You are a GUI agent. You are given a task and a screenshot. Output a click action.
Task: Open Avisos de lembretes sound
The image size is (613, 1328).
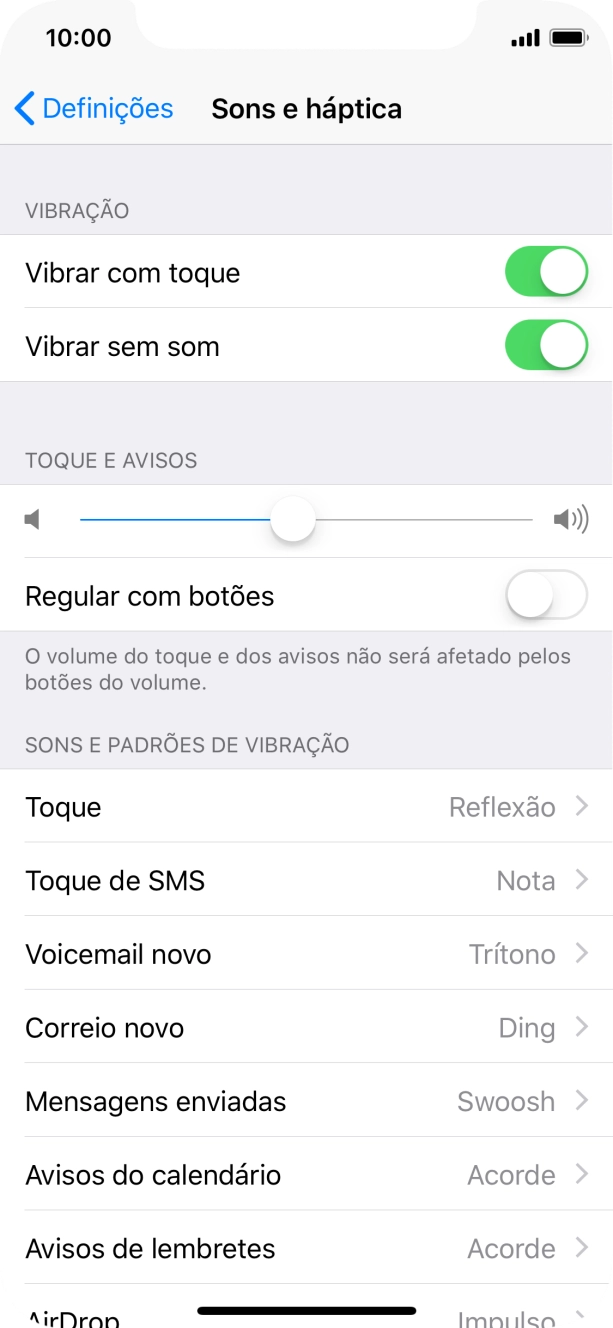pyautogui.click(x=306, y=1249)
